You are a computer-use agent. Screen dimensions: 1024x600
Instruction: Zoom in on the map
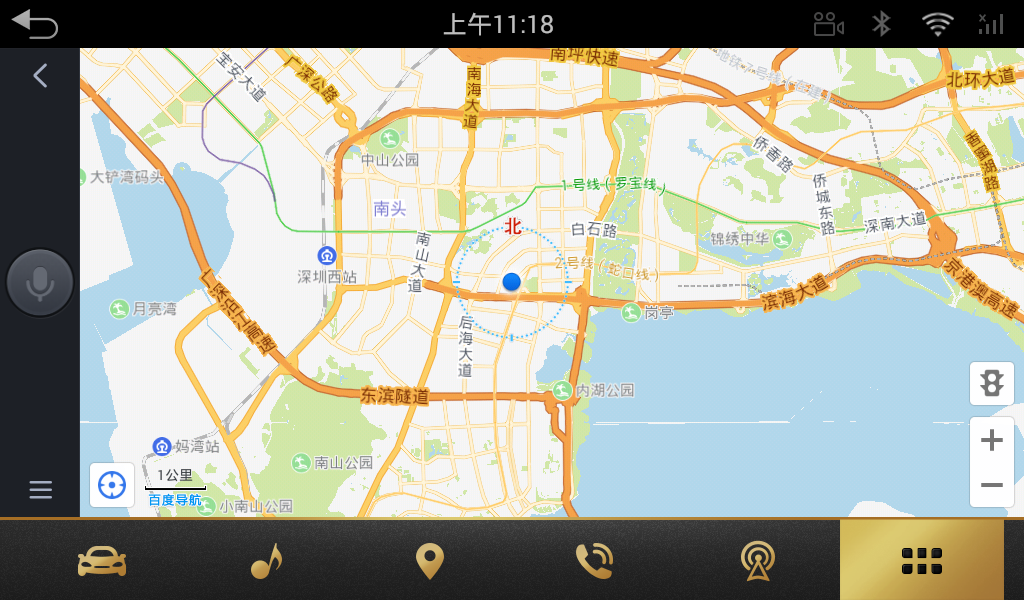coord(992,440)
